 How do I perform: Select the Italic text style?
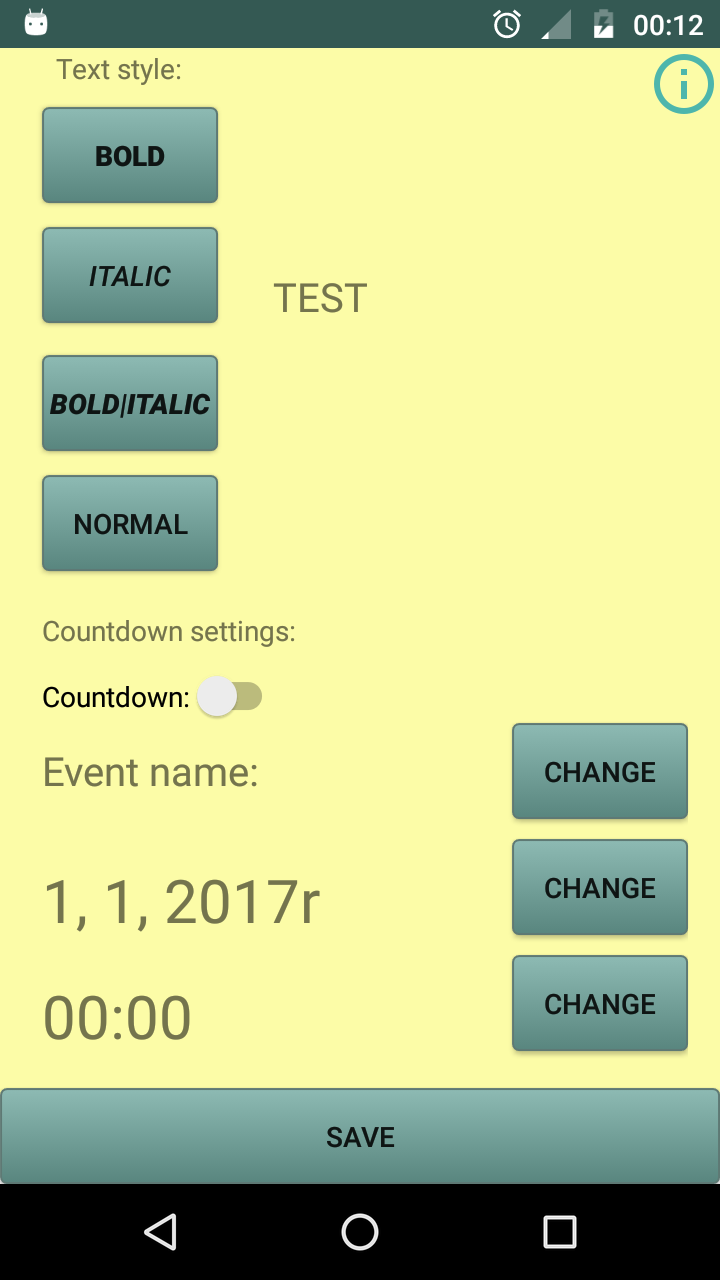click(x=130, y=275)
